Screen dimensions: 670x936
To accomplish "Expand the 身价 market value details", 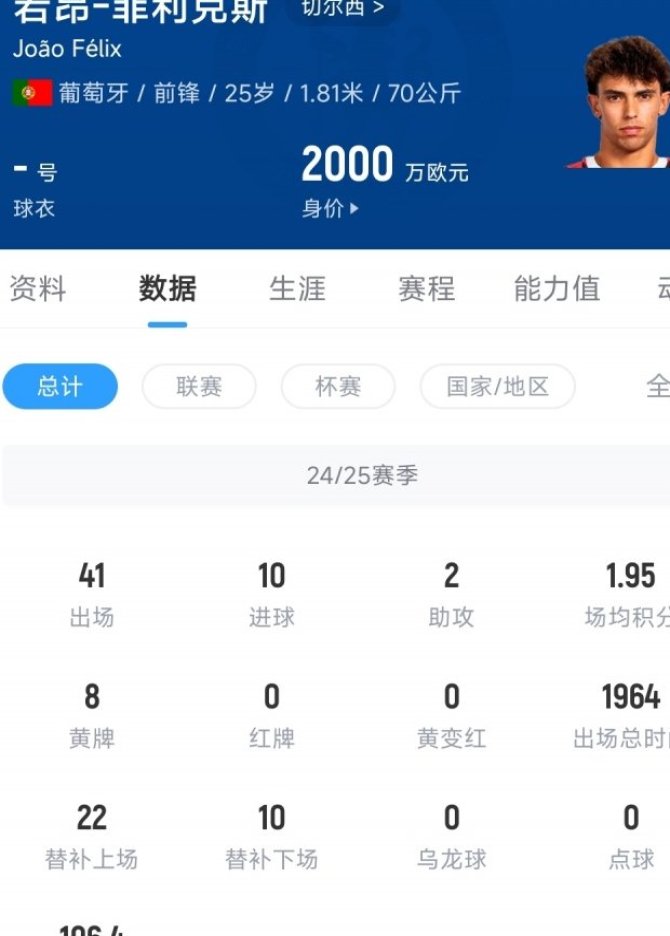I will point(330,209).
